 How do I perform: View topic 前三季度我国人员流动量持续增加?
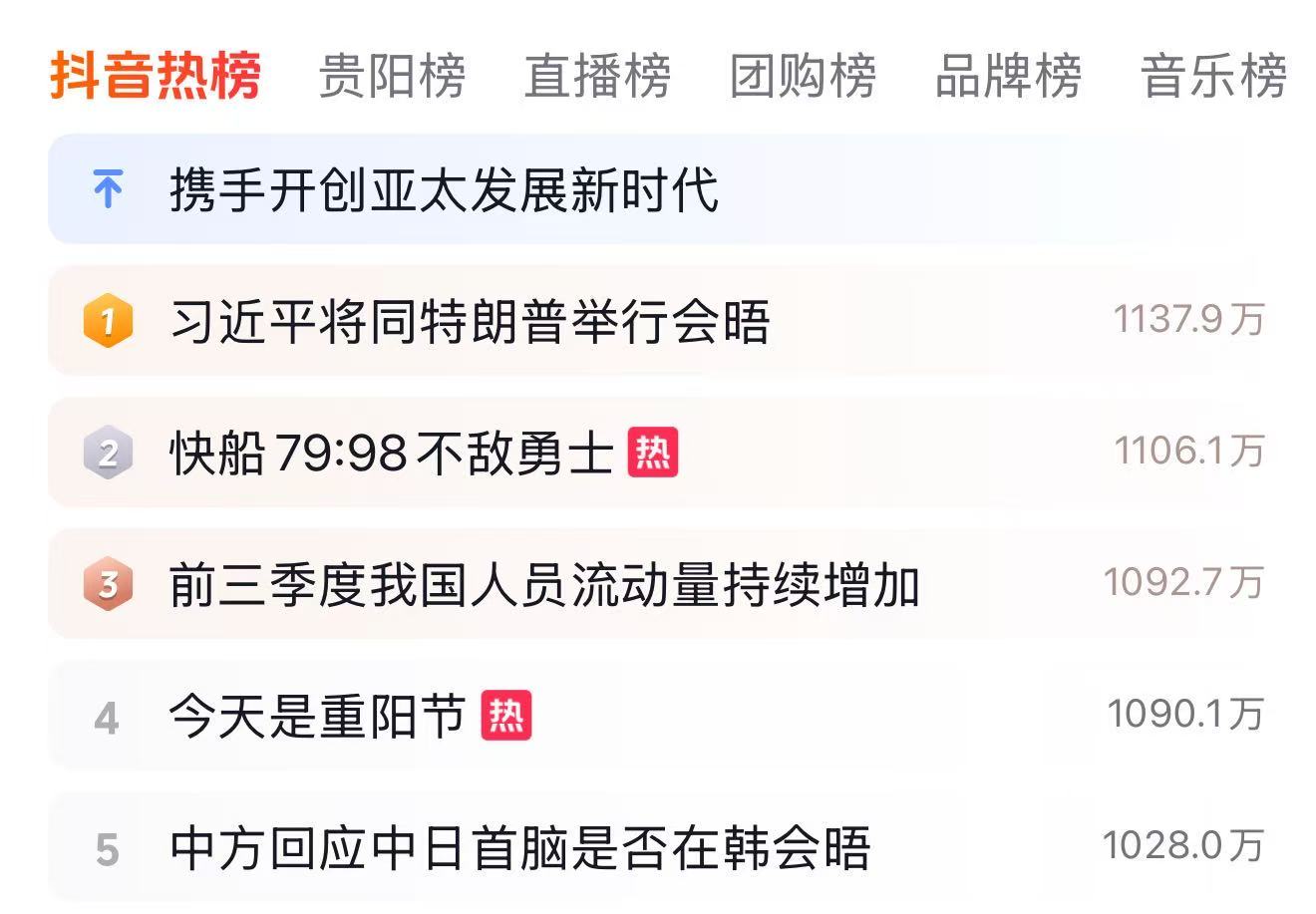[544, 585]
